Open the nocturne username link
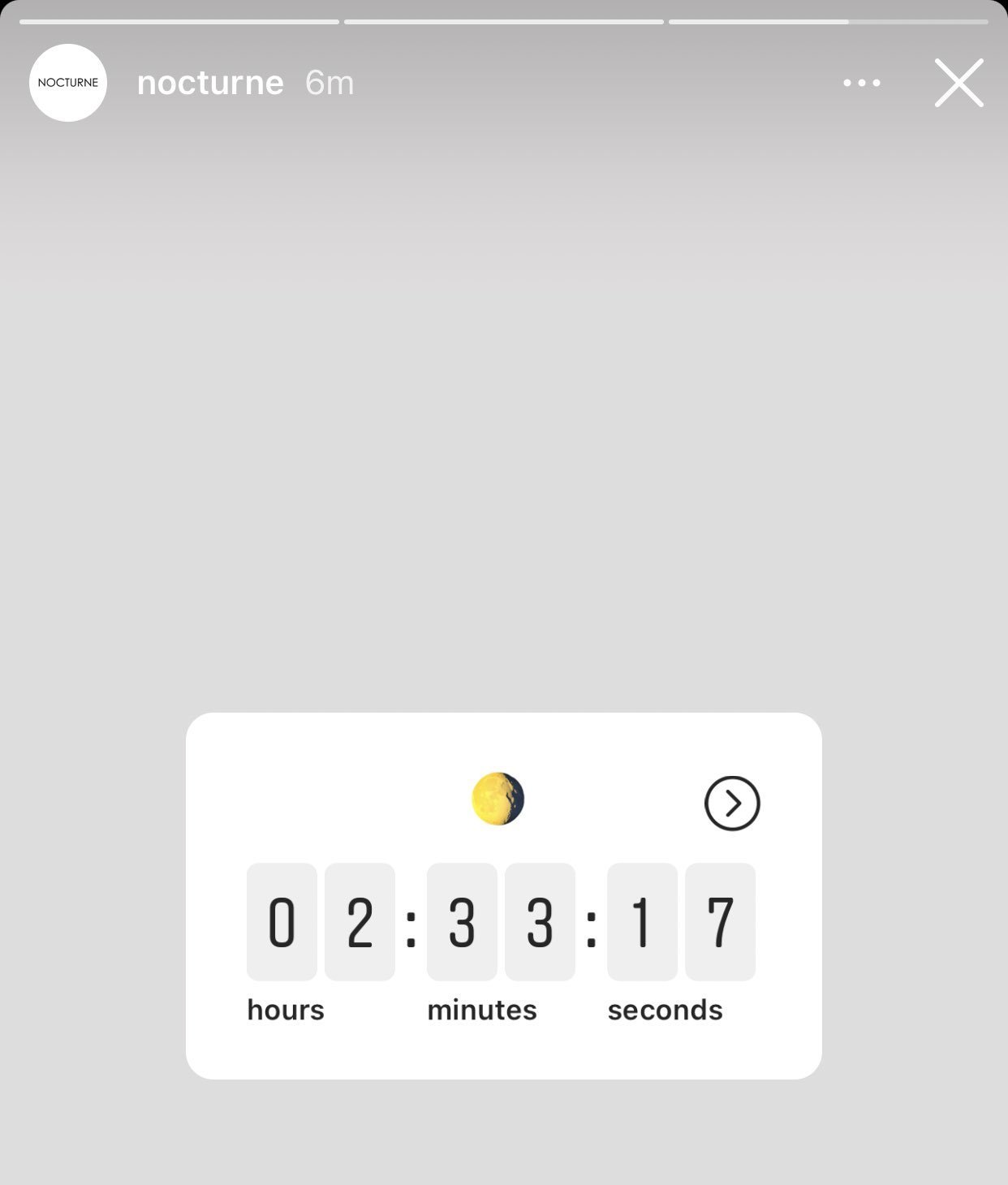The height and width of the screenshot is (1185, 1008). coord(210,83)
